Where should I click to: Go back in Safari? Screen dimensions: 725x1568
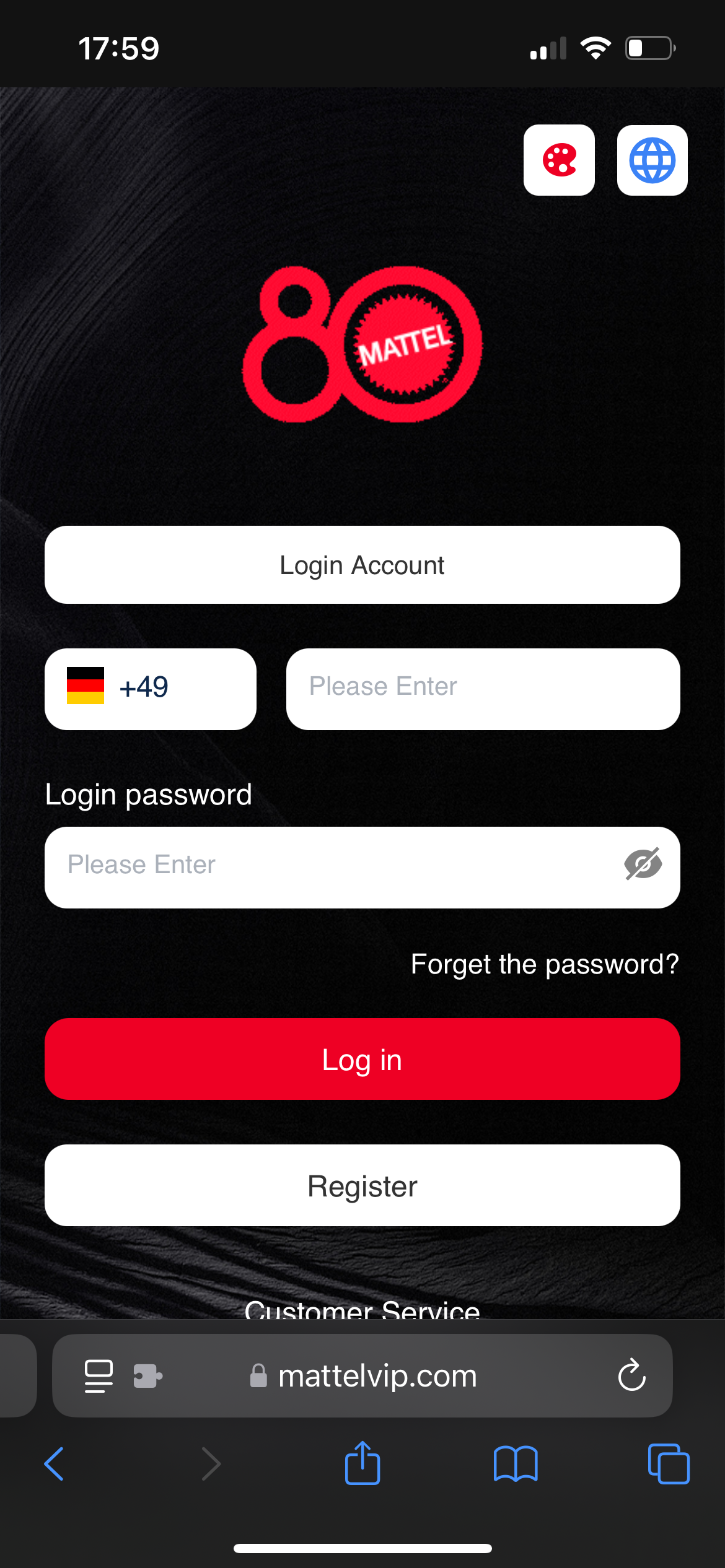tap(55, 1464)
